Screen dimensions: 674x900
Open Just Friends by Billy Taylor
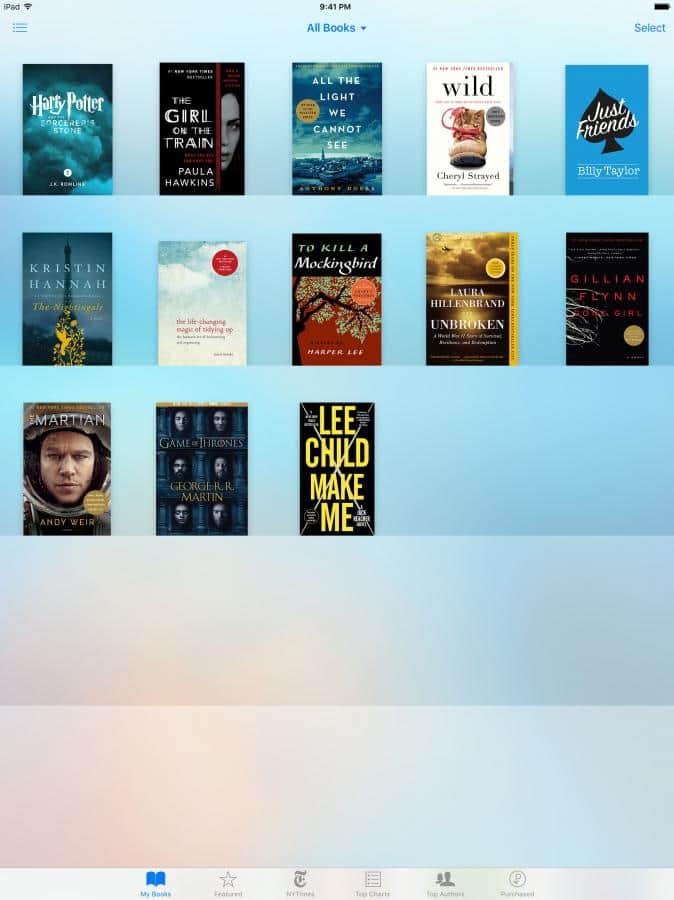tap(606, 129)
